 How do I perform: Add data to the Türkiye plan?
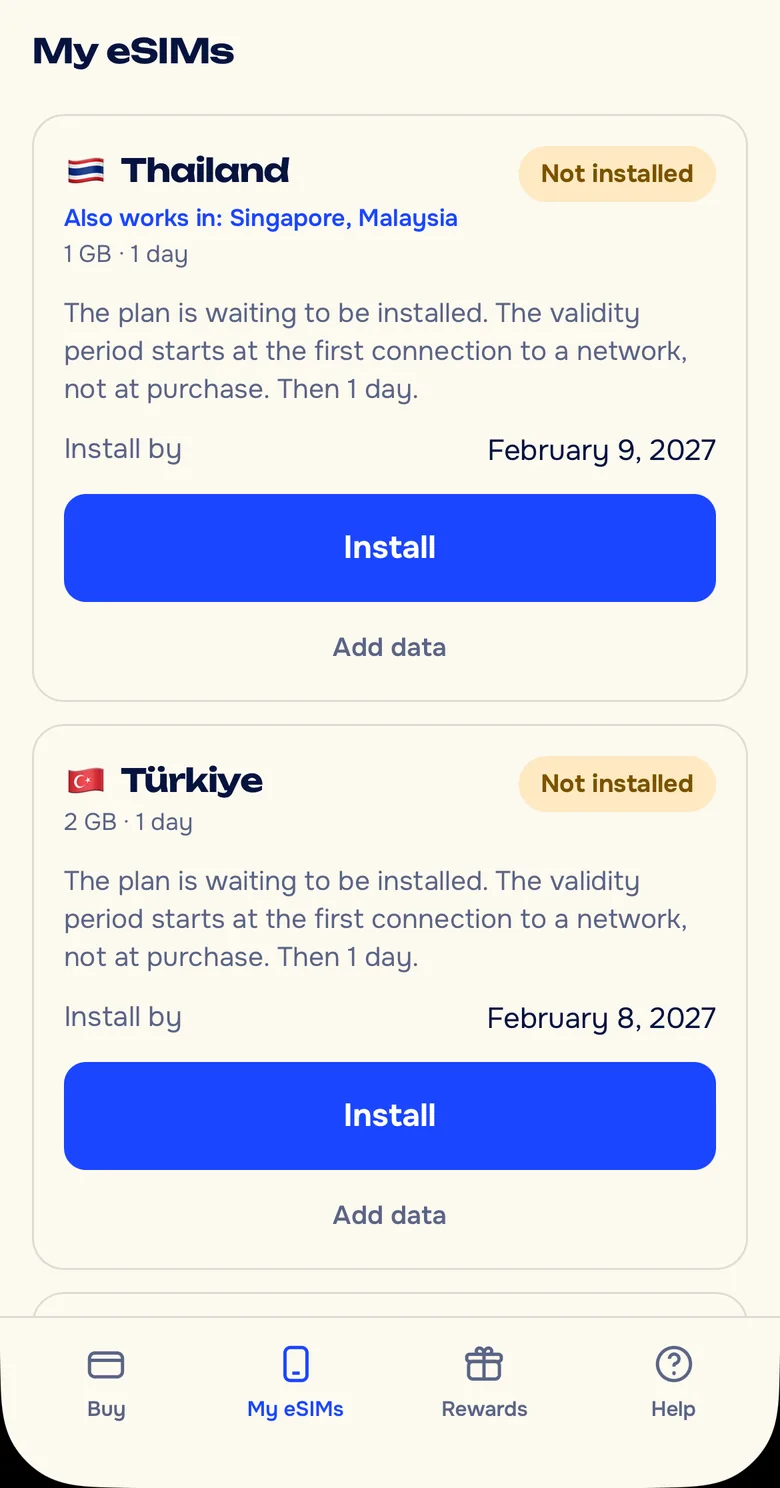(390, 1215)
